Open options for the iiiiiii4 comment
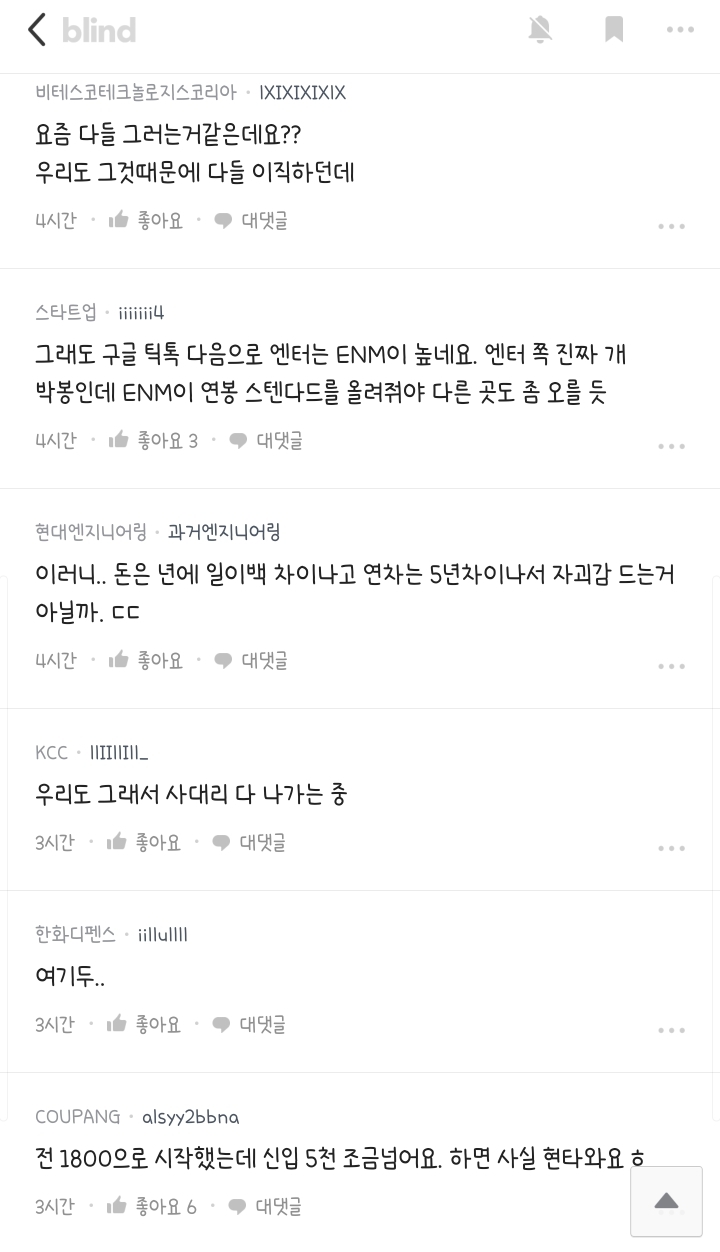 [671, 447]
